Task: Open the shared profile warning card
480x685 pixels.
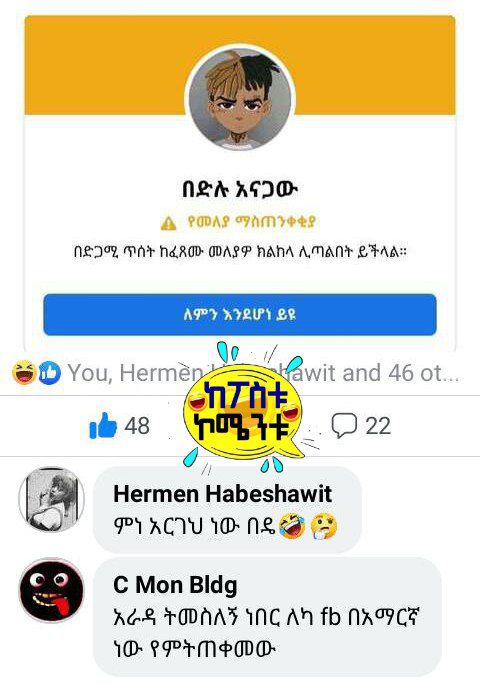Action: coord(240,183)
